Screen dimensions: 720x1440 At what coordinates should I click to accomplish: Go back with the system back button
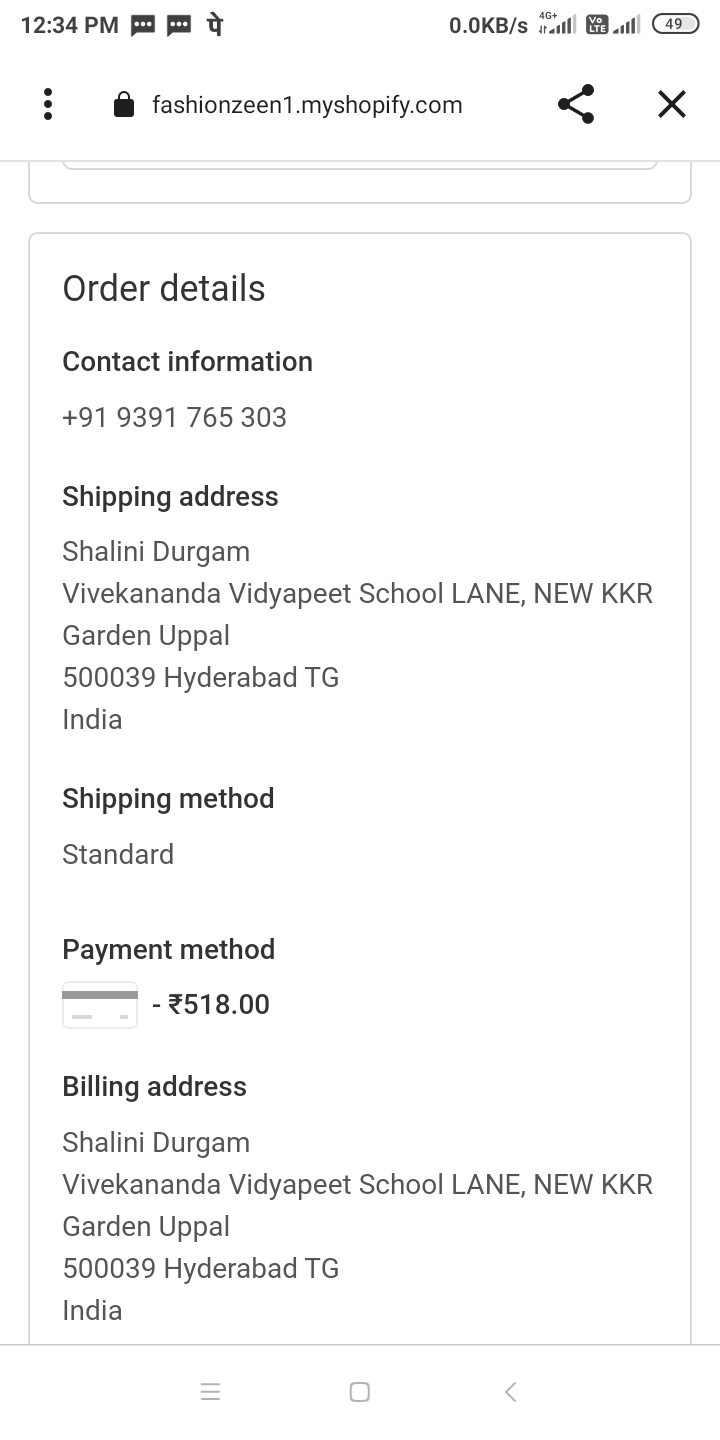(x=510, y=1391)
